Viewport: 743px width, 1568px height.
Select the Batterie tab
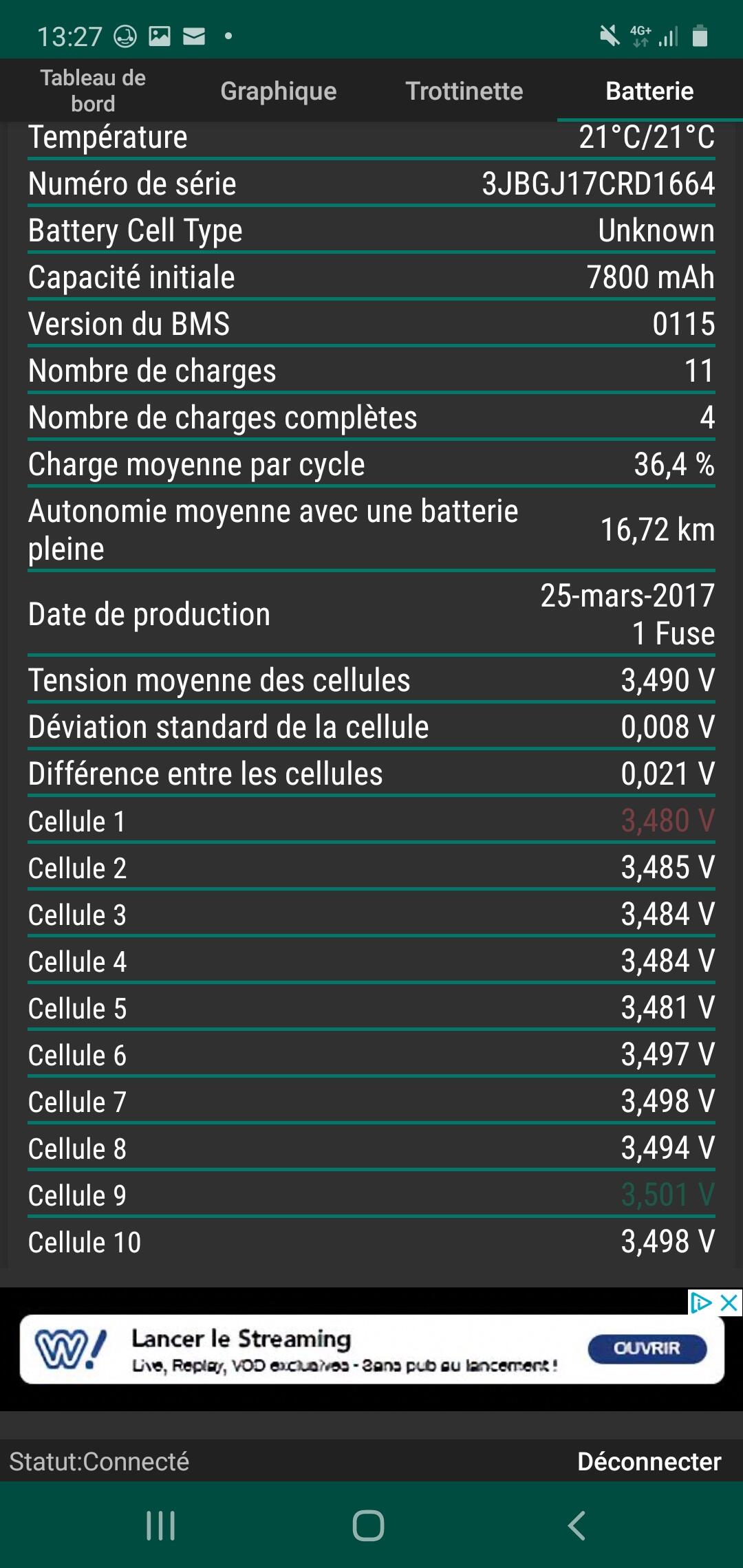click(649, 91)
